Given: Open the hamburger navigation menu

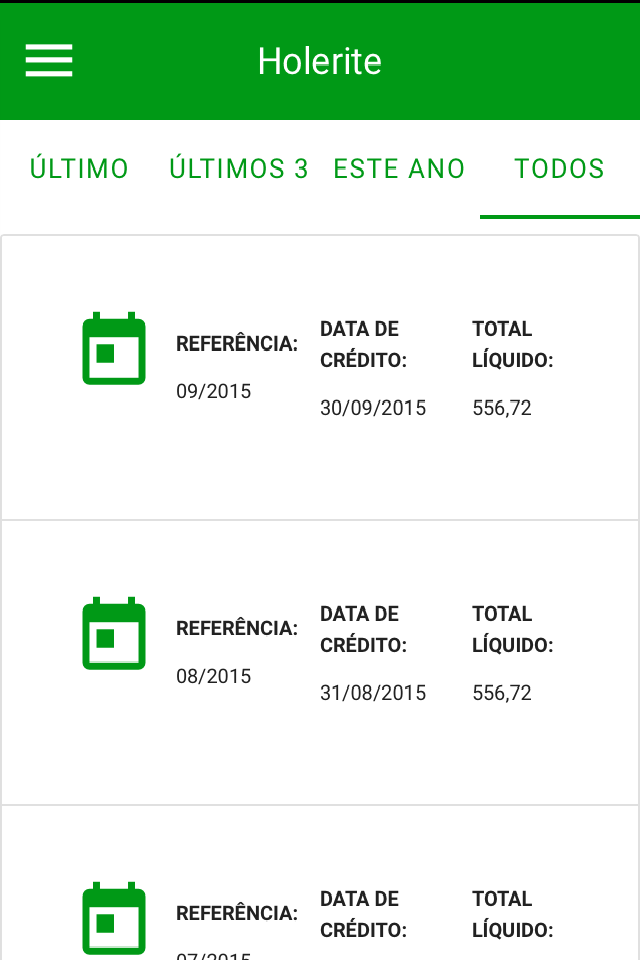Looking at the screenshot, I should (x=49, y=61).
